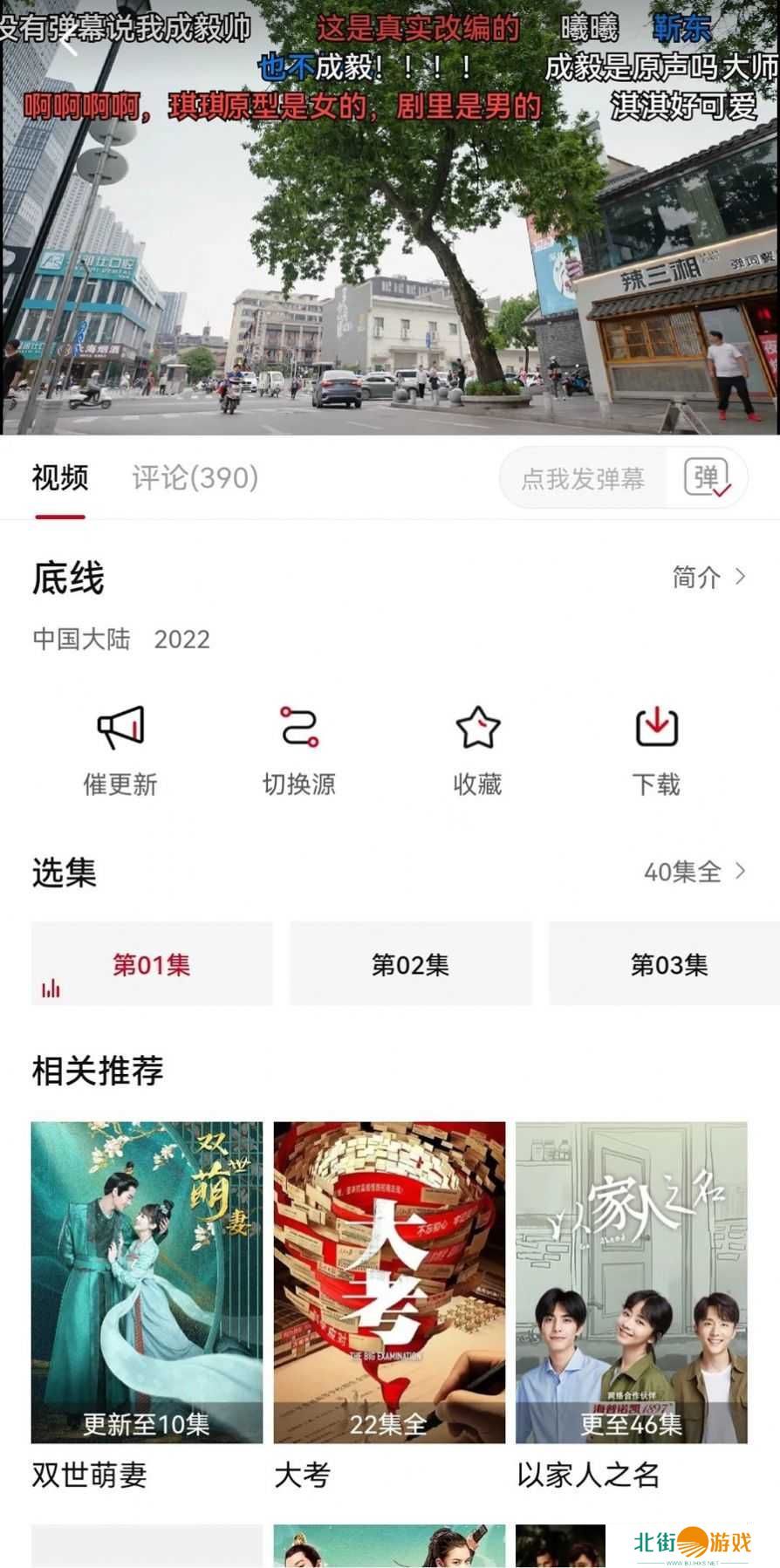Image resolution: width=780 pixels, height=1568 pixels.
Task: Tap 切换源 to change source
Action: click(299, 750)
